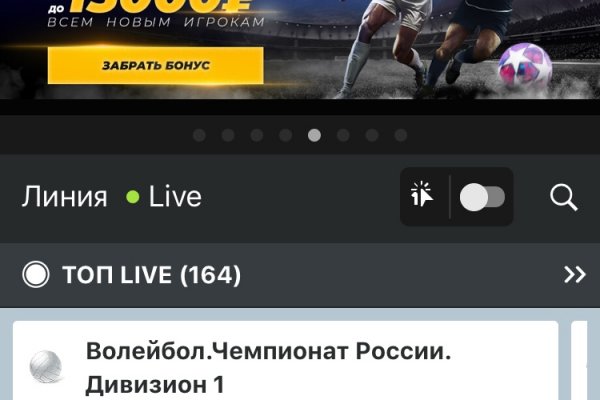
Task: Switch to the Live tab
Action: coord(175,197)
